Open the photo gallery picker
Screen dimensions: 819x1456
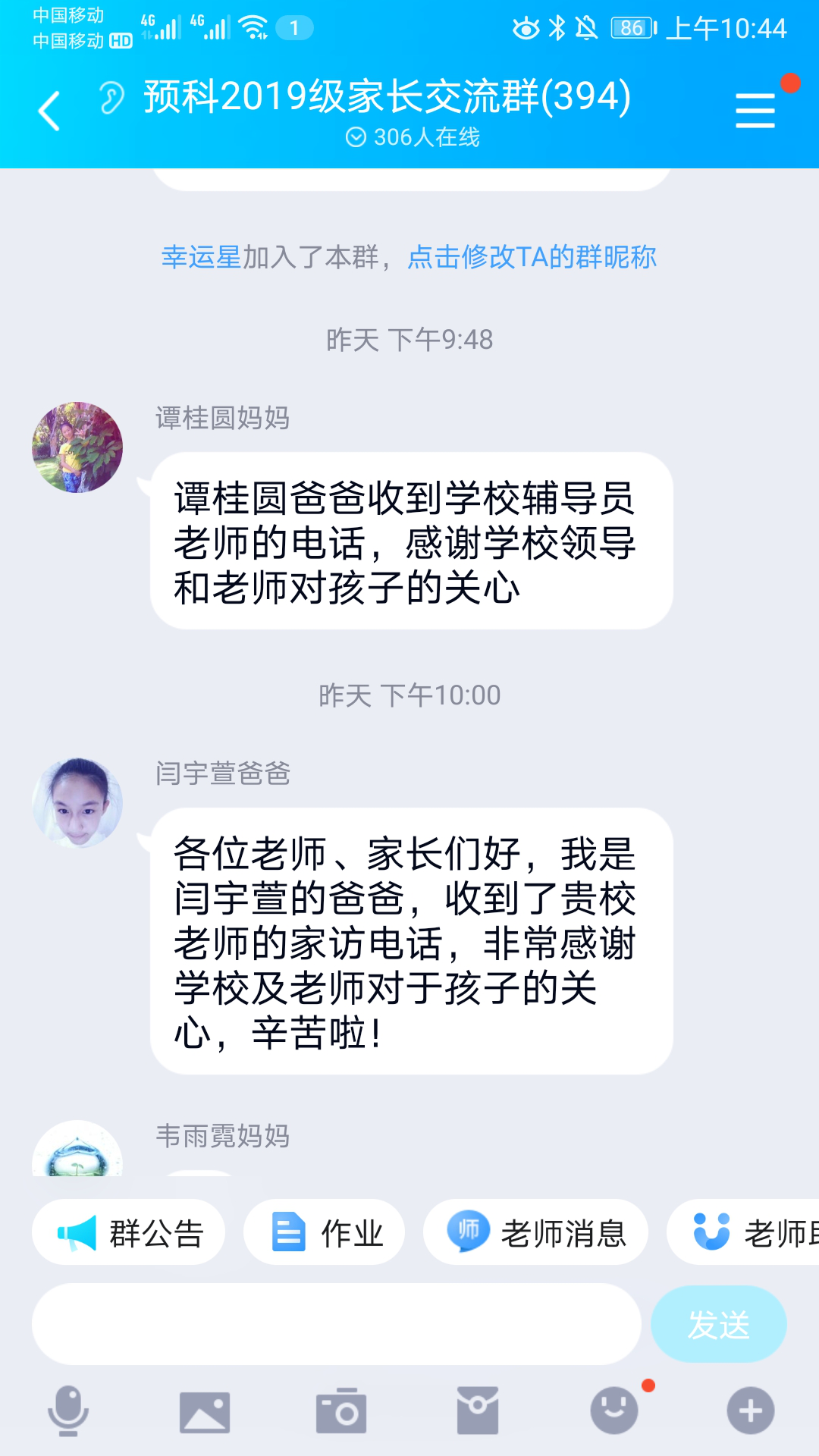tap(205, 1412)
